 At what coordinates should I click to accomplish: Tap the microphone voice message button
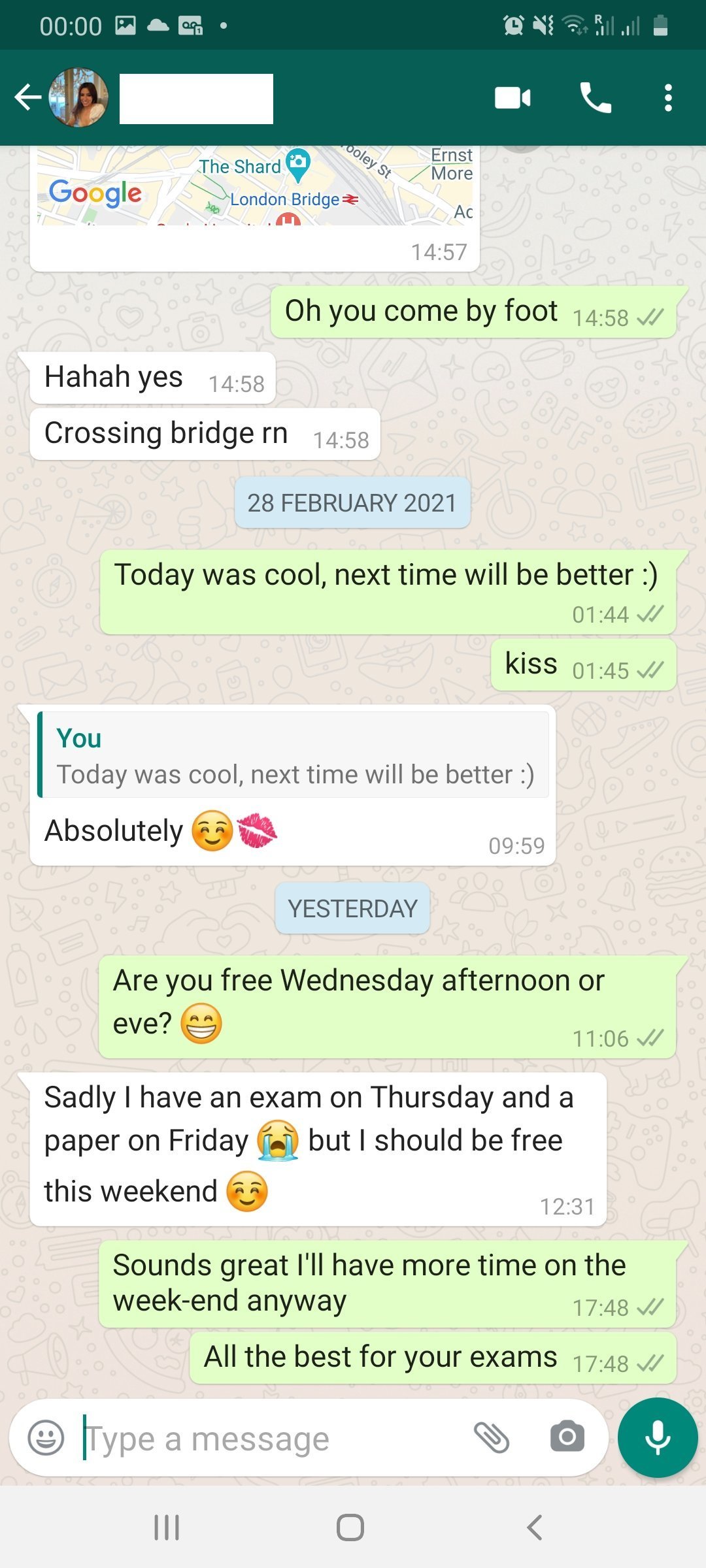[x=658, y=1437]
